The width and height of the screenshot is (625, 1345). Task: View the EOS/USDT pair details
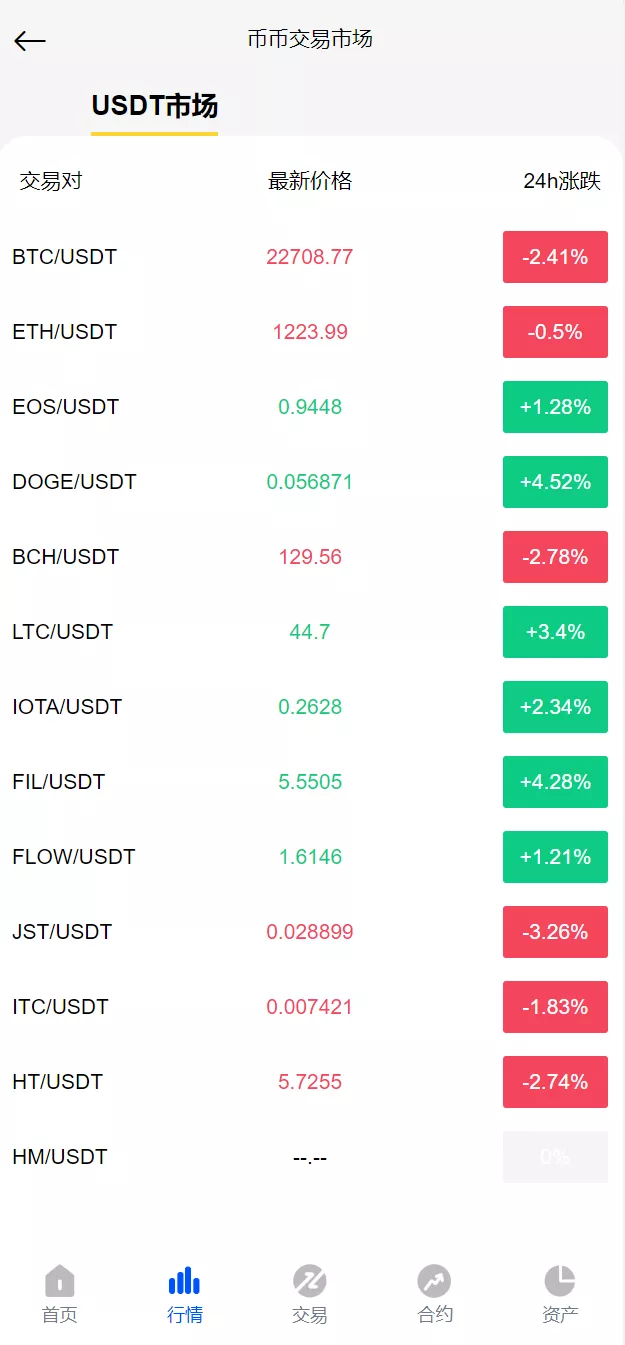click(x=65, y=407)
